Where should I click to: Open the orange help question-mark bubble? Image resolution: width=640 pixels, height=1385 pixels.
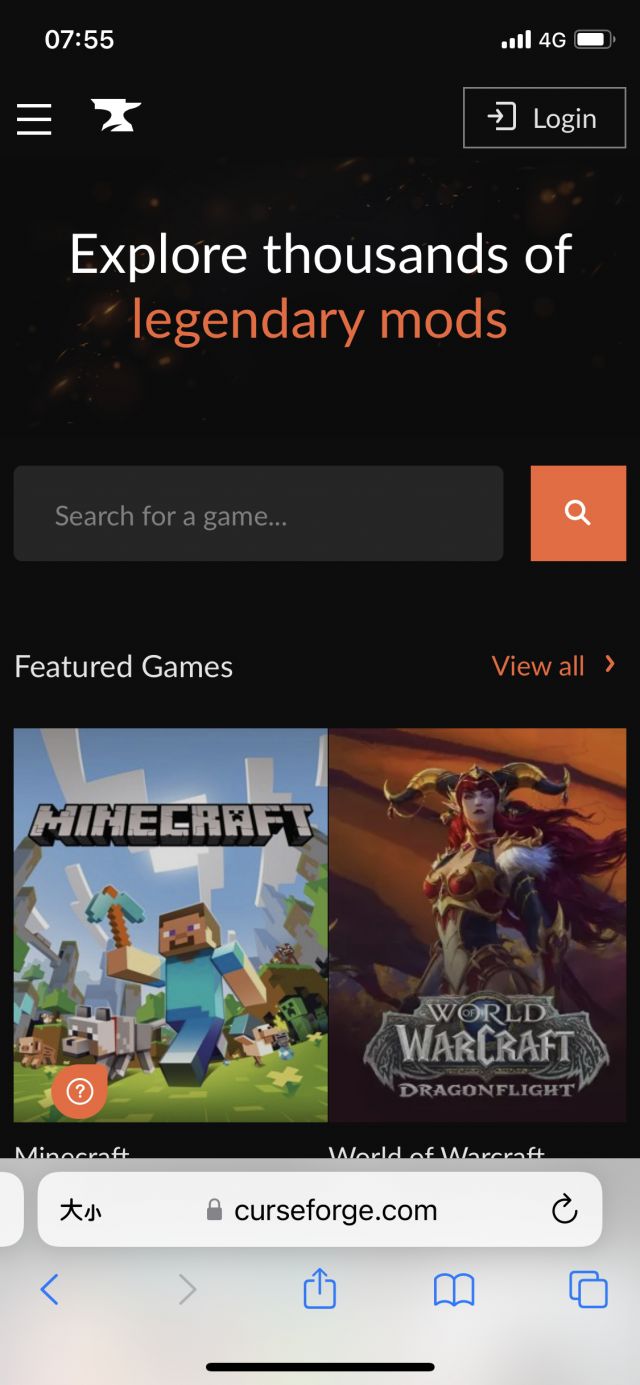[x=80, y=1091]
